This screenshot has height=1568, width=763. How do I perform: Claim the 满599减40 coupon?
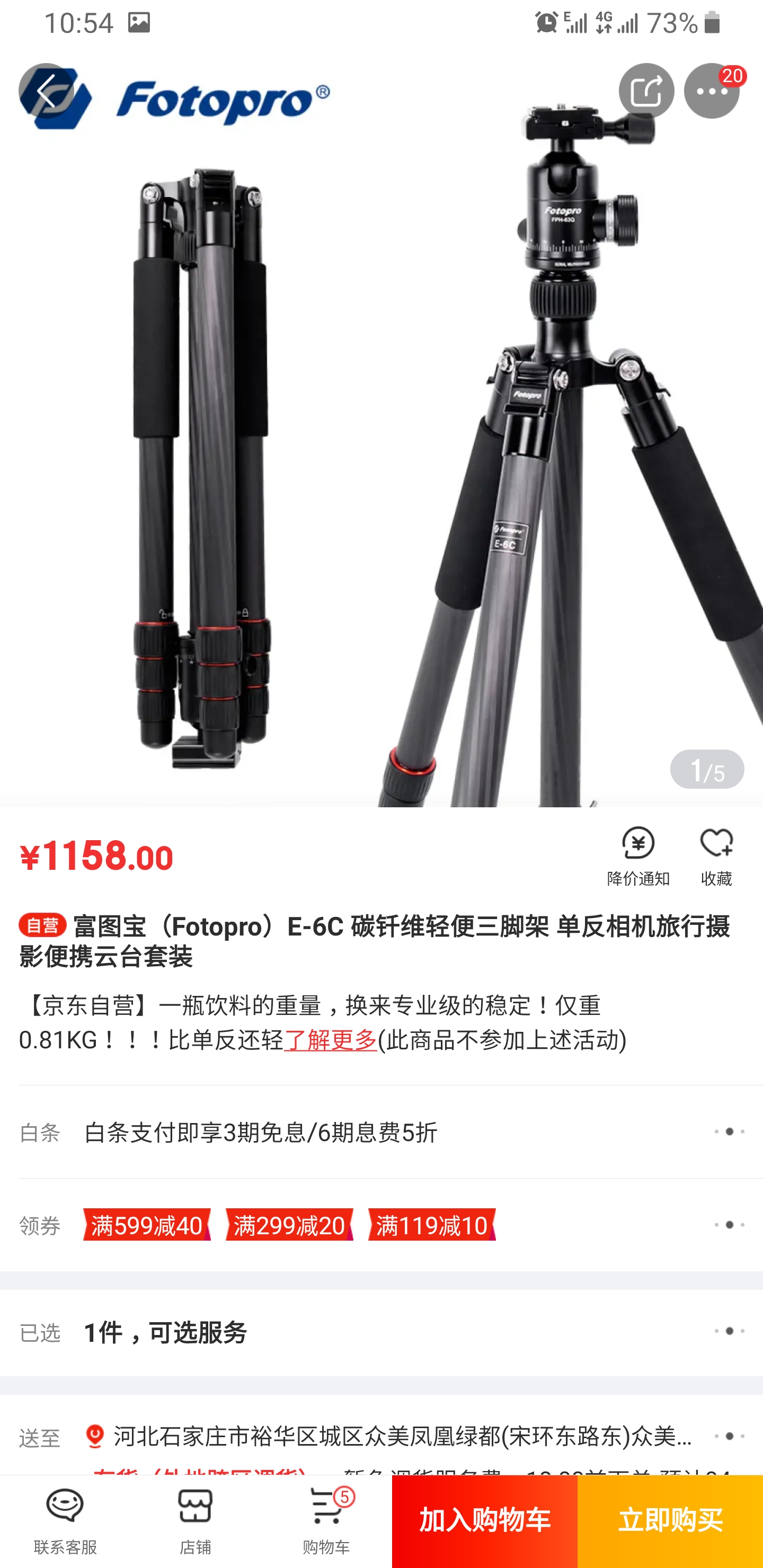click(x=147, y=1225)
